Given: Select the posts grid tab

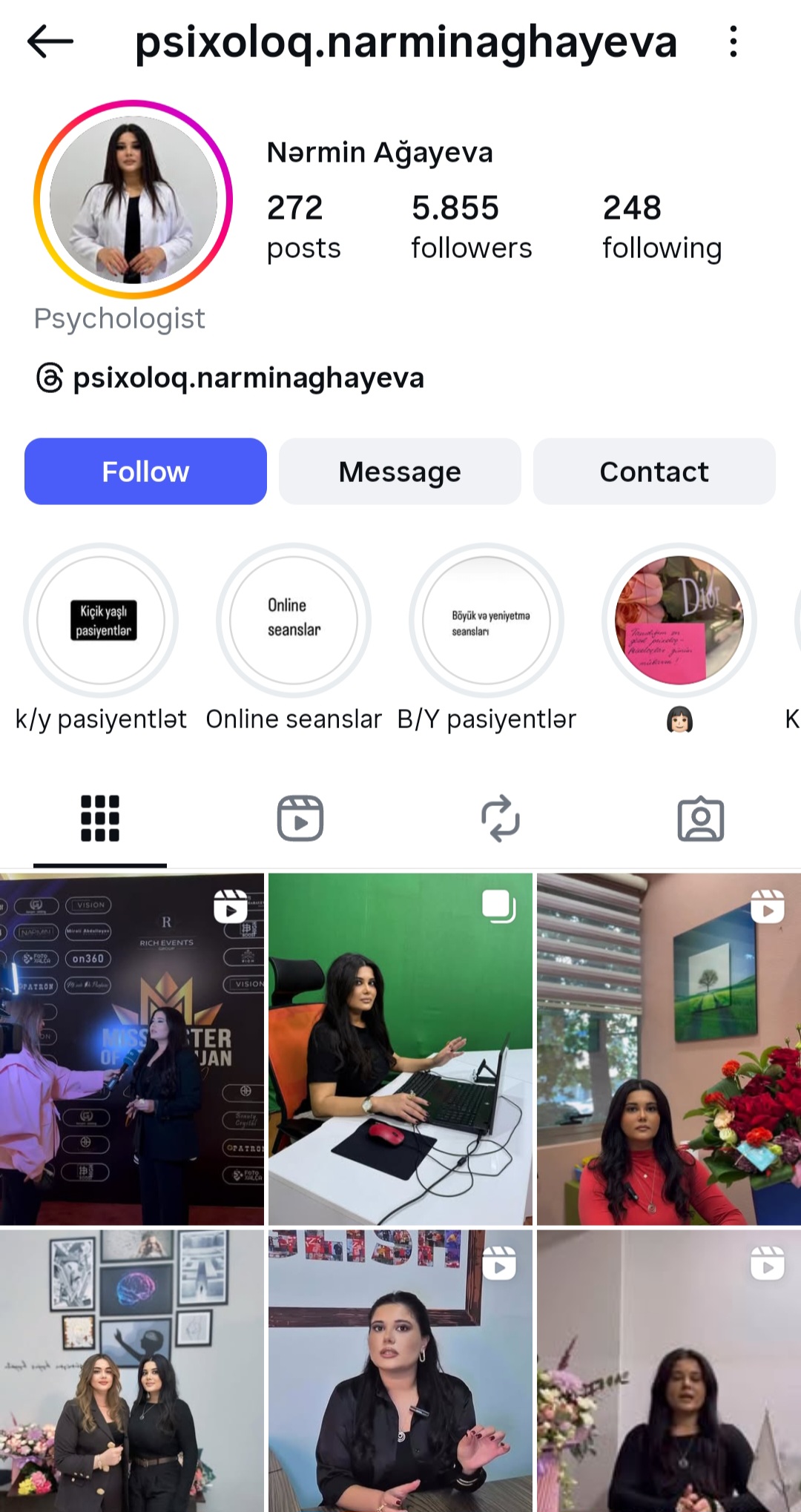Looking at the screenshot, I should click(x=100, y=819).
